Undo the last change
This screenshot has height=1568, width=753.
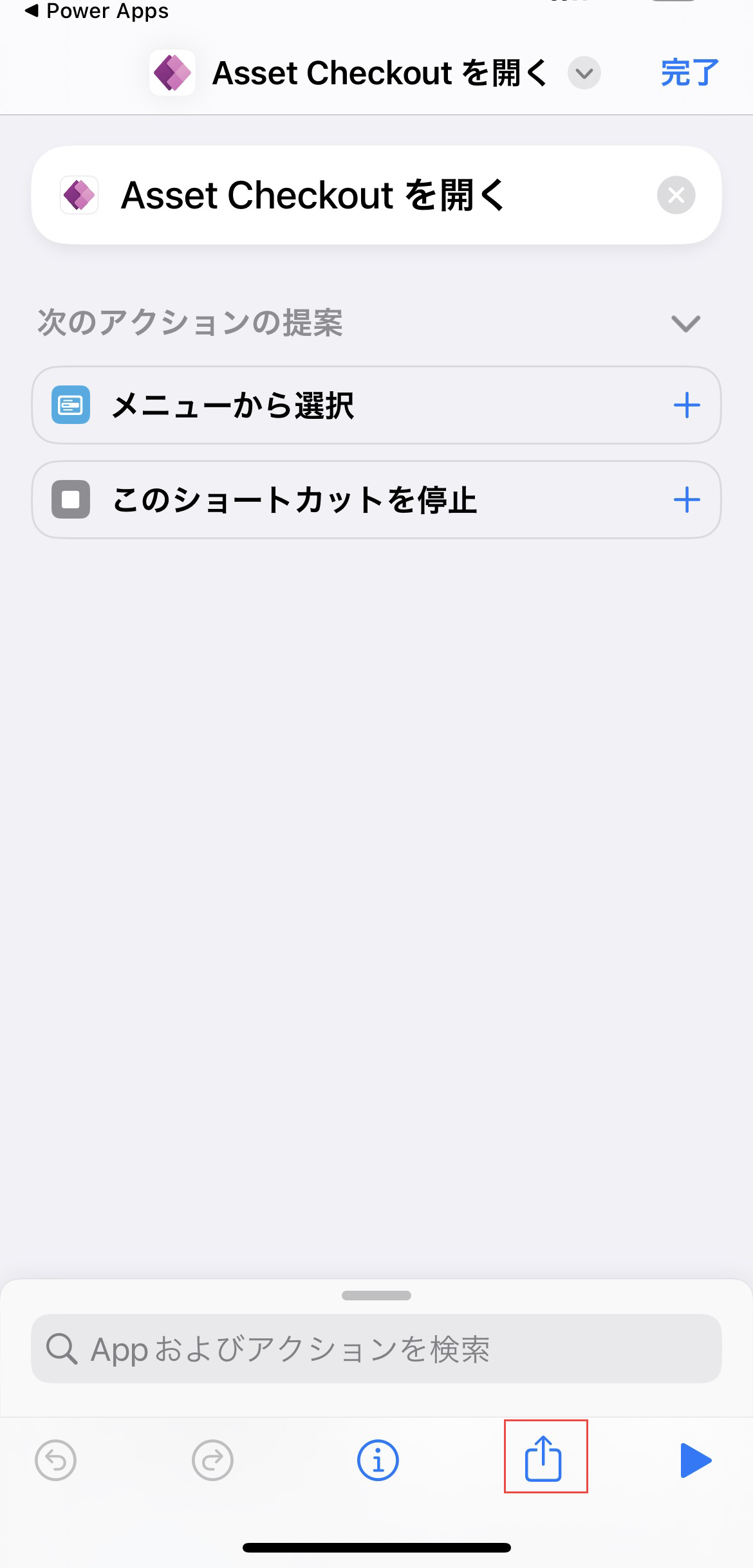(x=56, y=1460)
